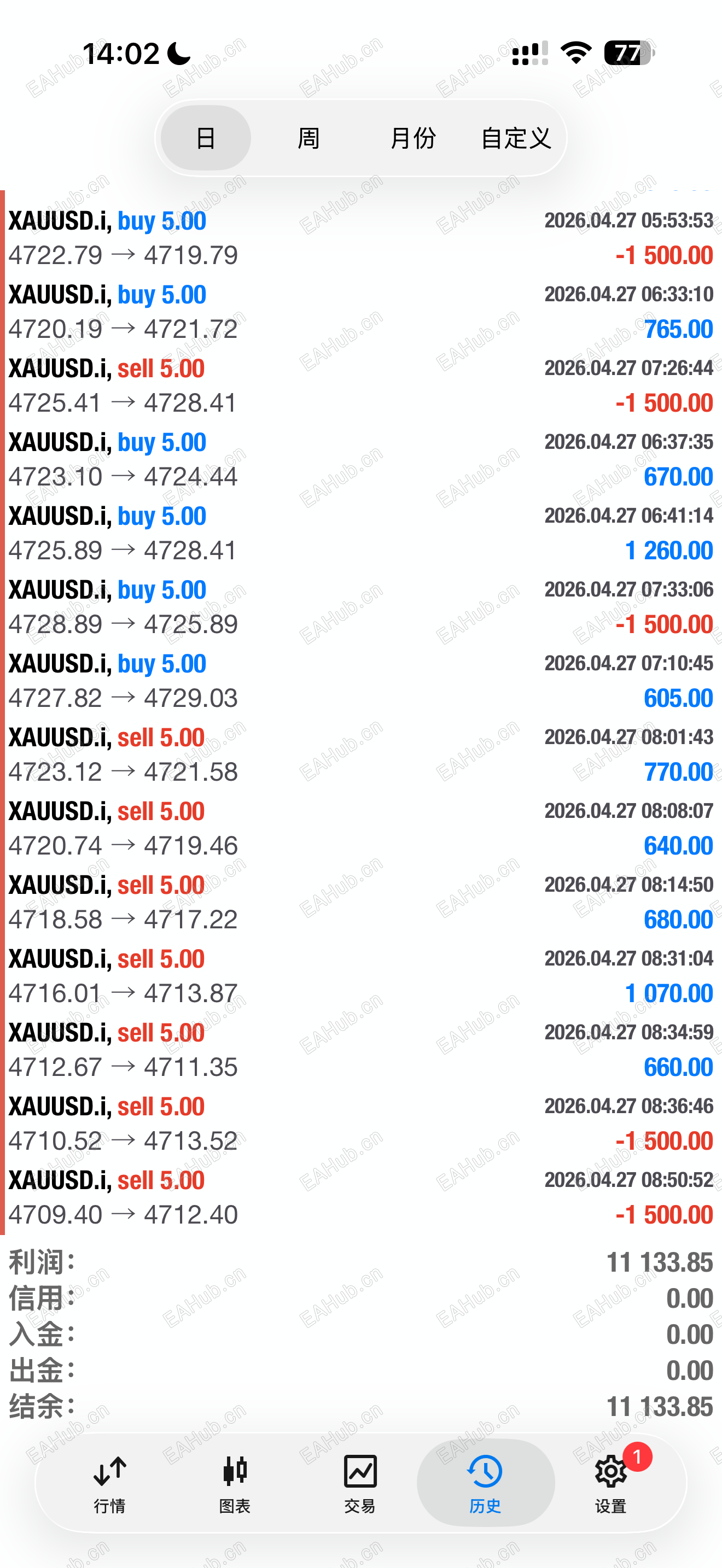
Task: Open the buy trade closed at 07:33:06
Action: click(361, 607)
